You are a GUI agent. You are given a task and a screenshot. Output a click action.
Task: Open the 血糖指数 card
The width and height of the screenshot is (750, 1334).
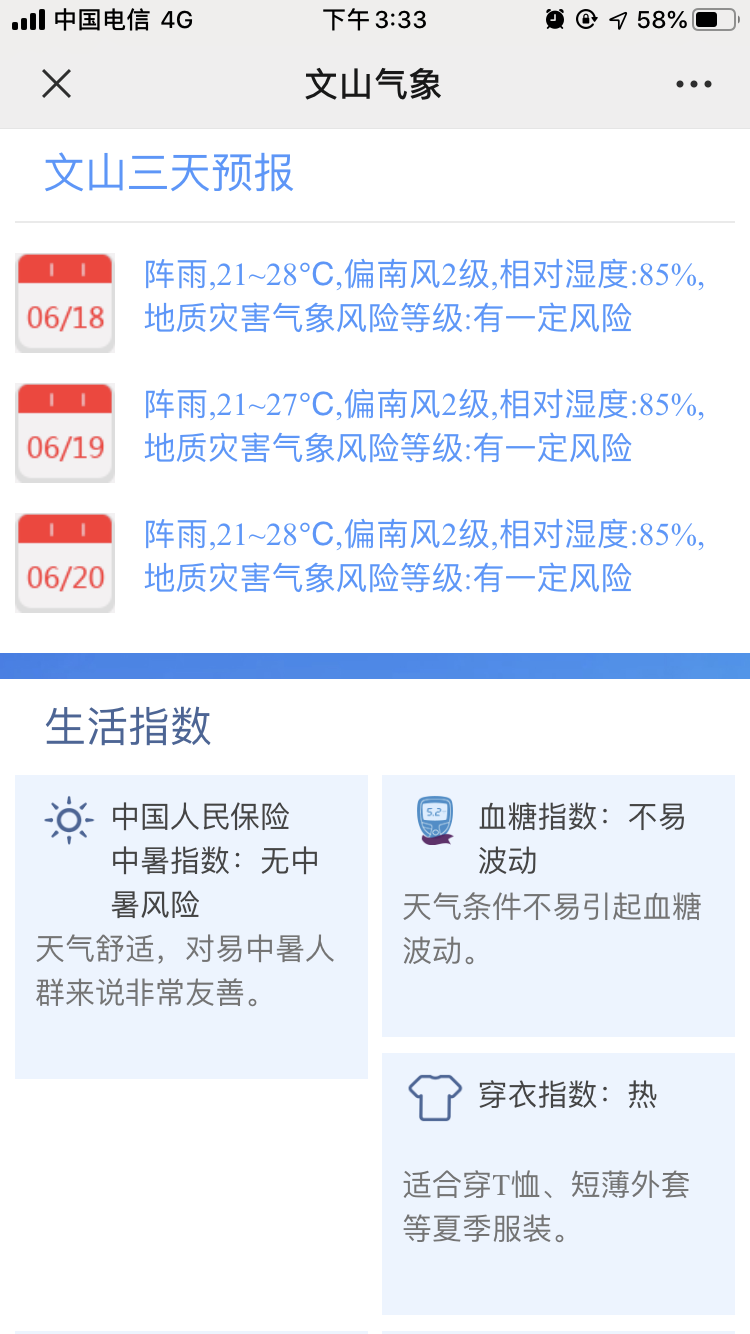tap(558, 906)
